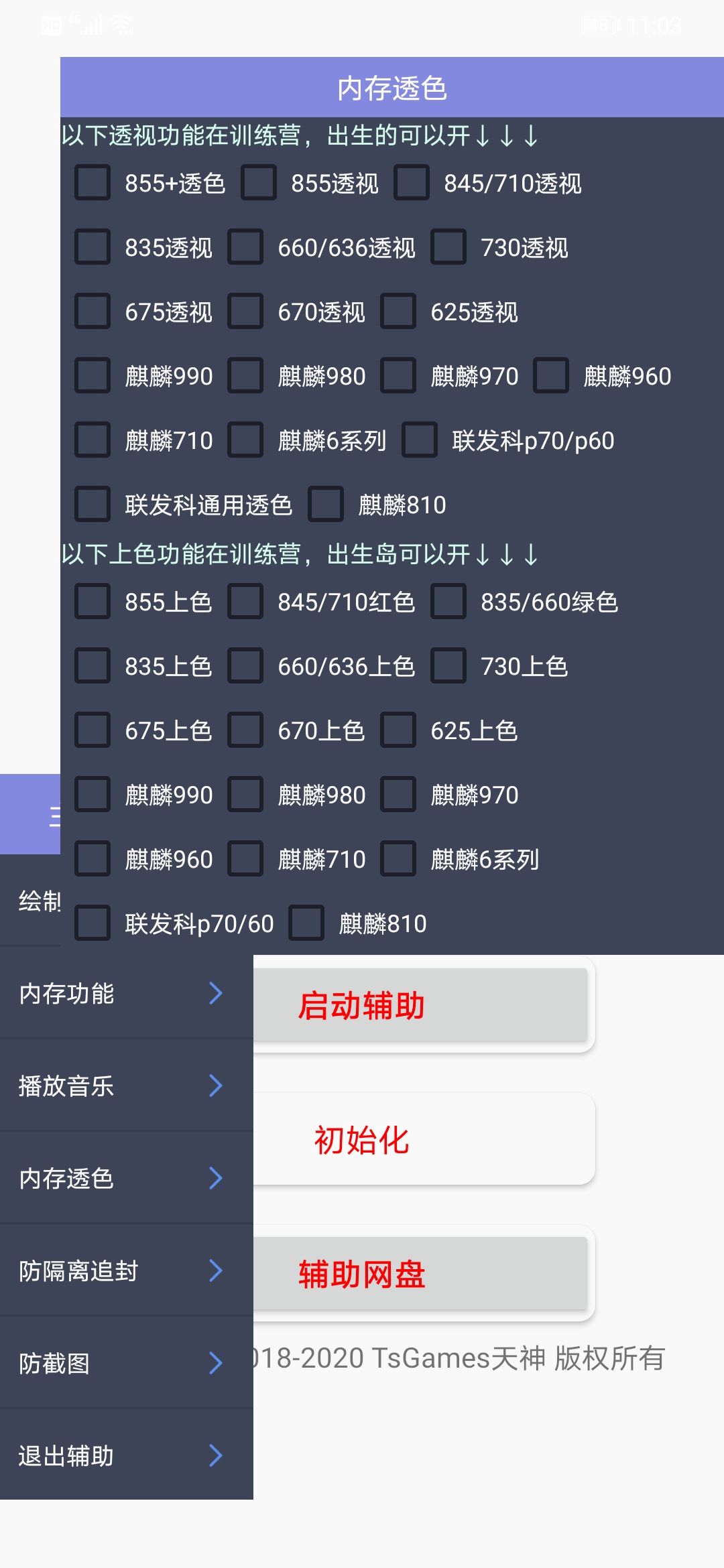
Task: Enable the 855透视 option
Action: 259,183
